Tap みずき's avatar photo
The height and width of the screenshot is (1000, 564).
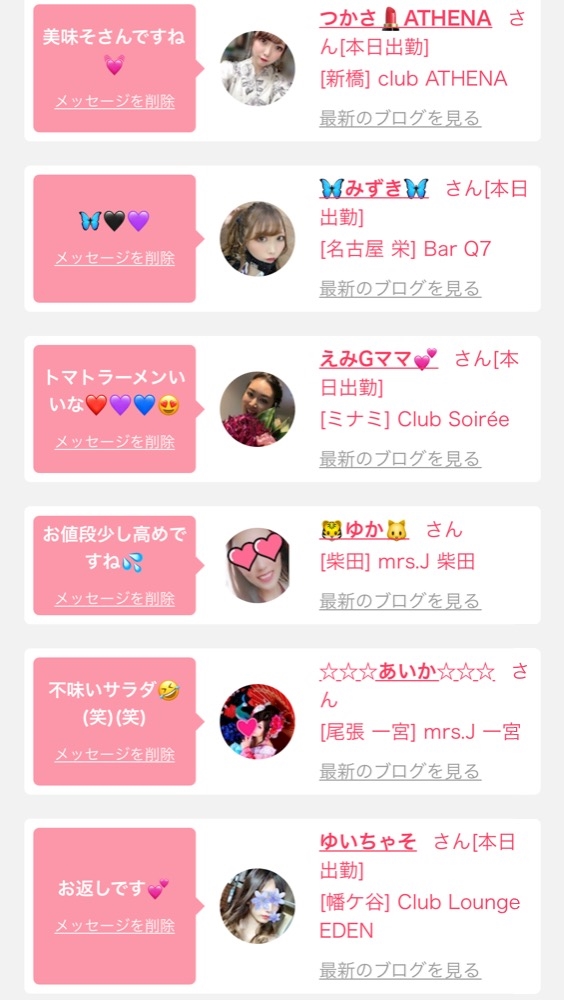tap(258, 239)
